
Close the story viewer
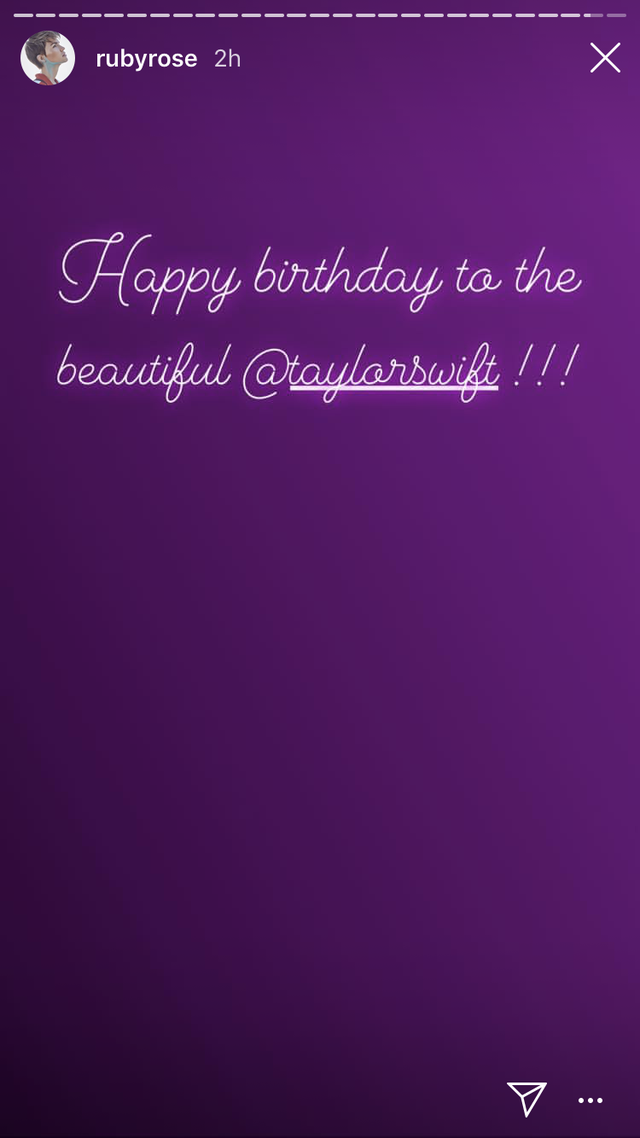(605, 58)
